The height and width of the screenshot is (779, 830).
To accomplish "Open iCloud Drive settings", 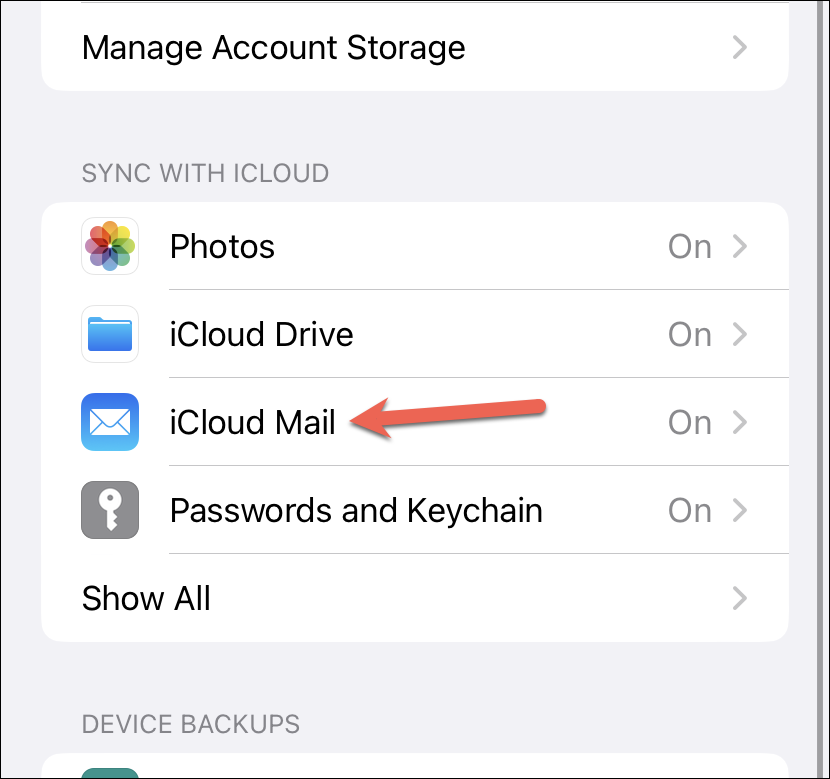I will coord(414,334).
